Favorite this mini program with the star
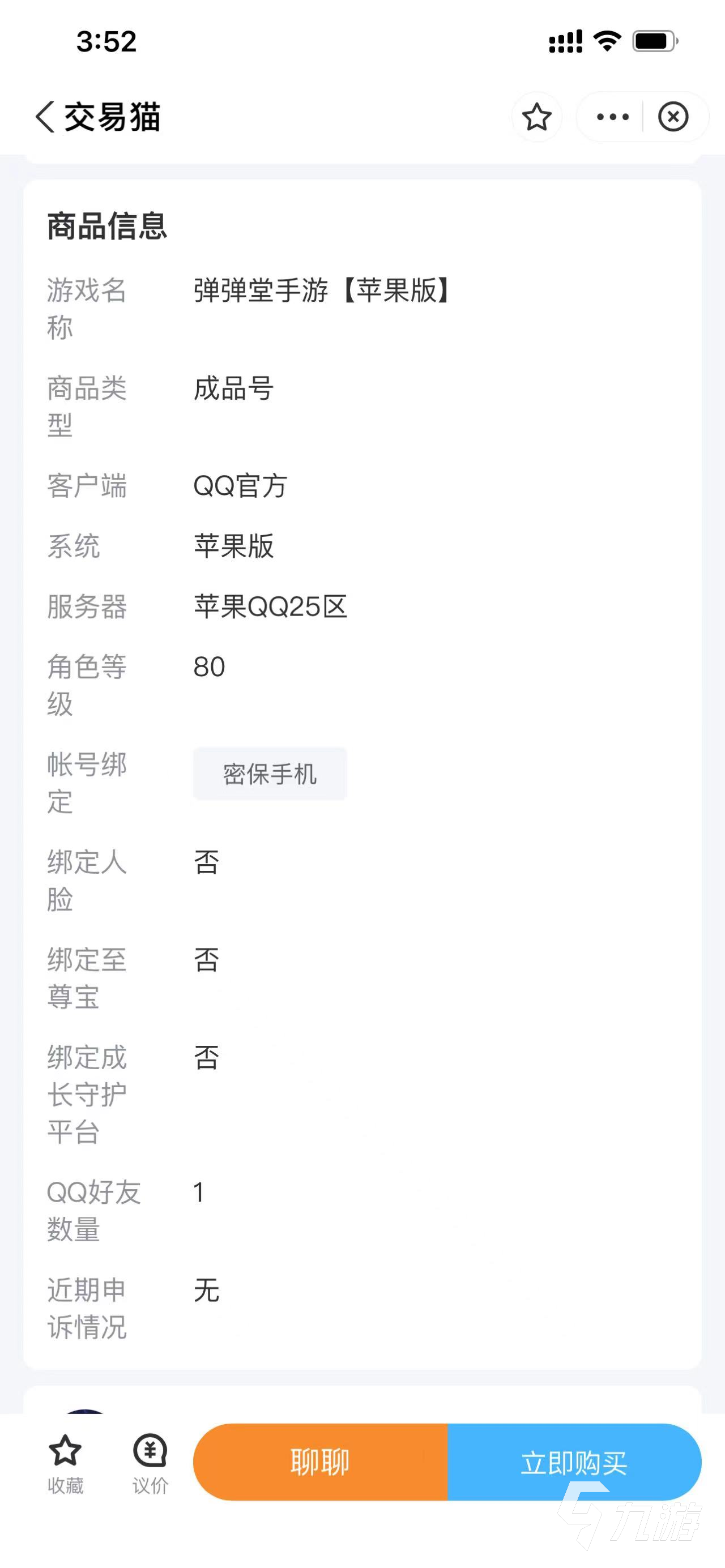Viewport: 725px width, 1568px height. 536,117
